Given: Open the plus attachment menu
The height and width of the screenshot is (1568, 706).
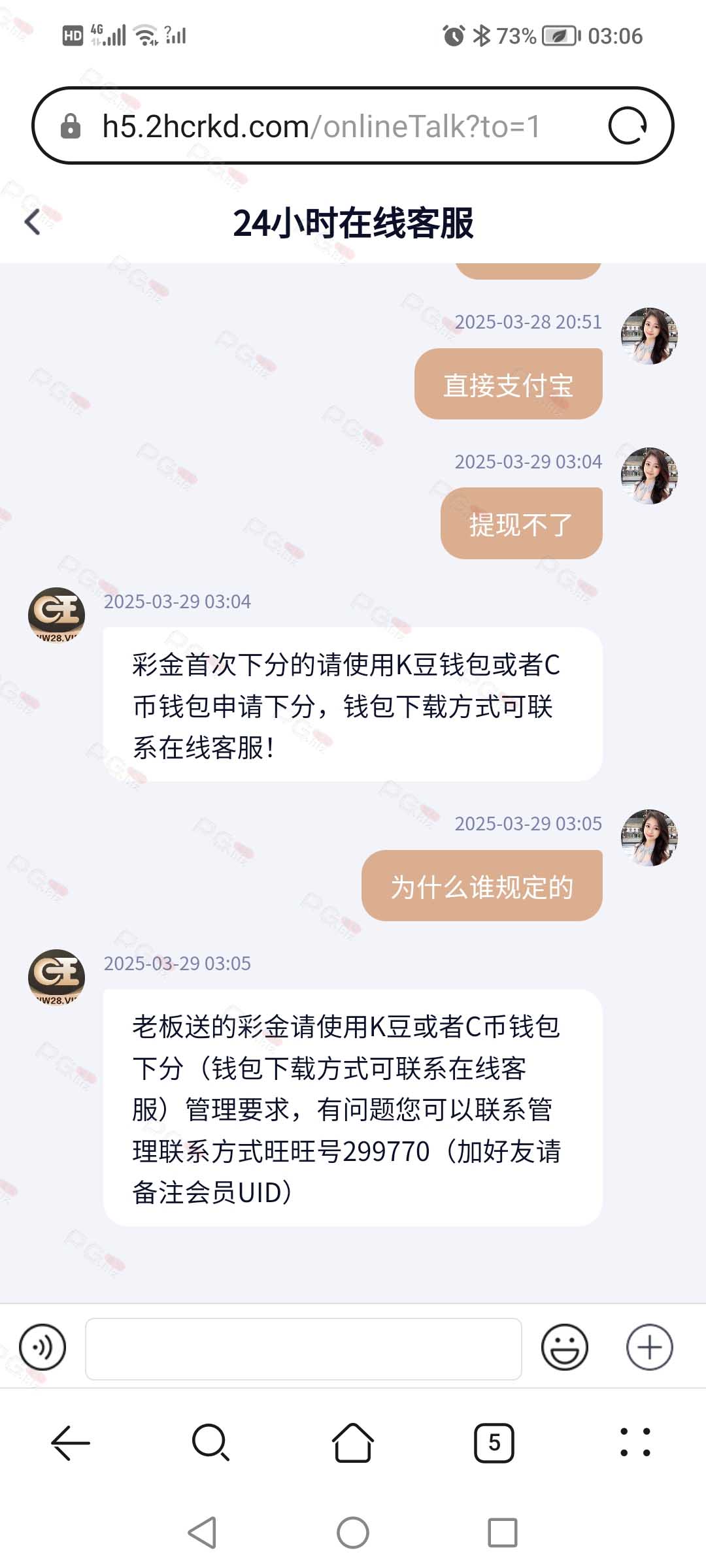Looking at the screenshot, I should [649, 1347].
